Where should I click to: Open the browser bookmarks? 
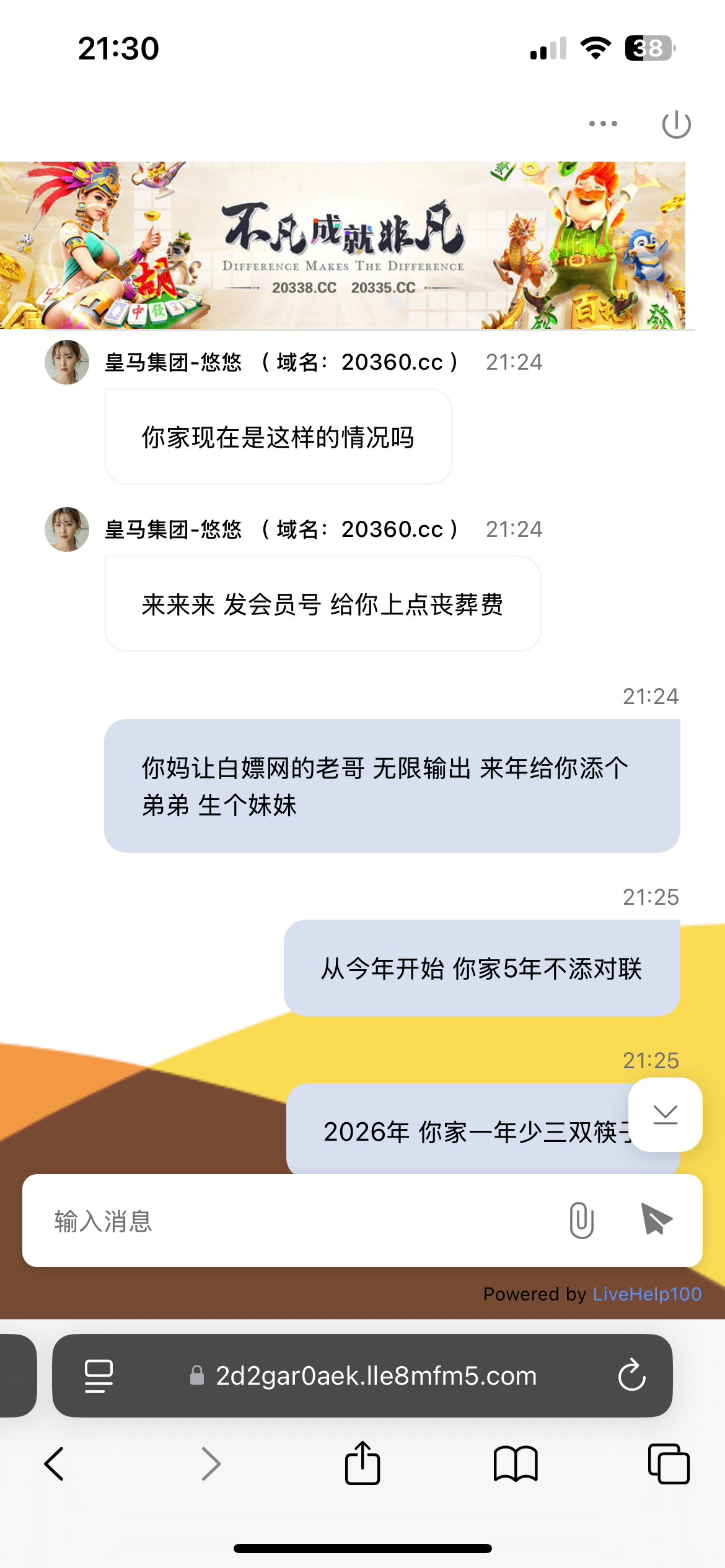[x=516, y=1464]
